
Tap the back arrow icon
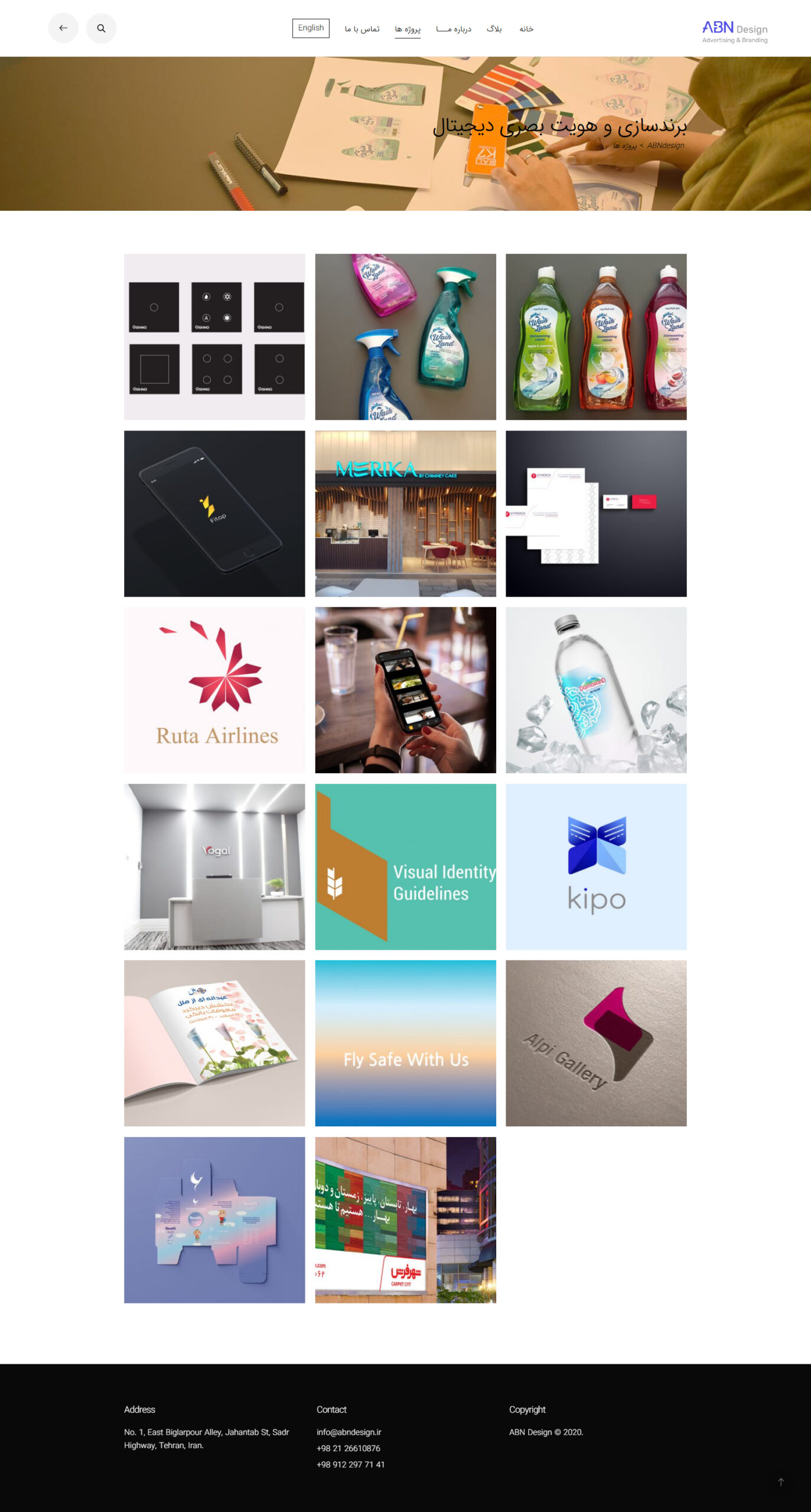click(63, 28)
